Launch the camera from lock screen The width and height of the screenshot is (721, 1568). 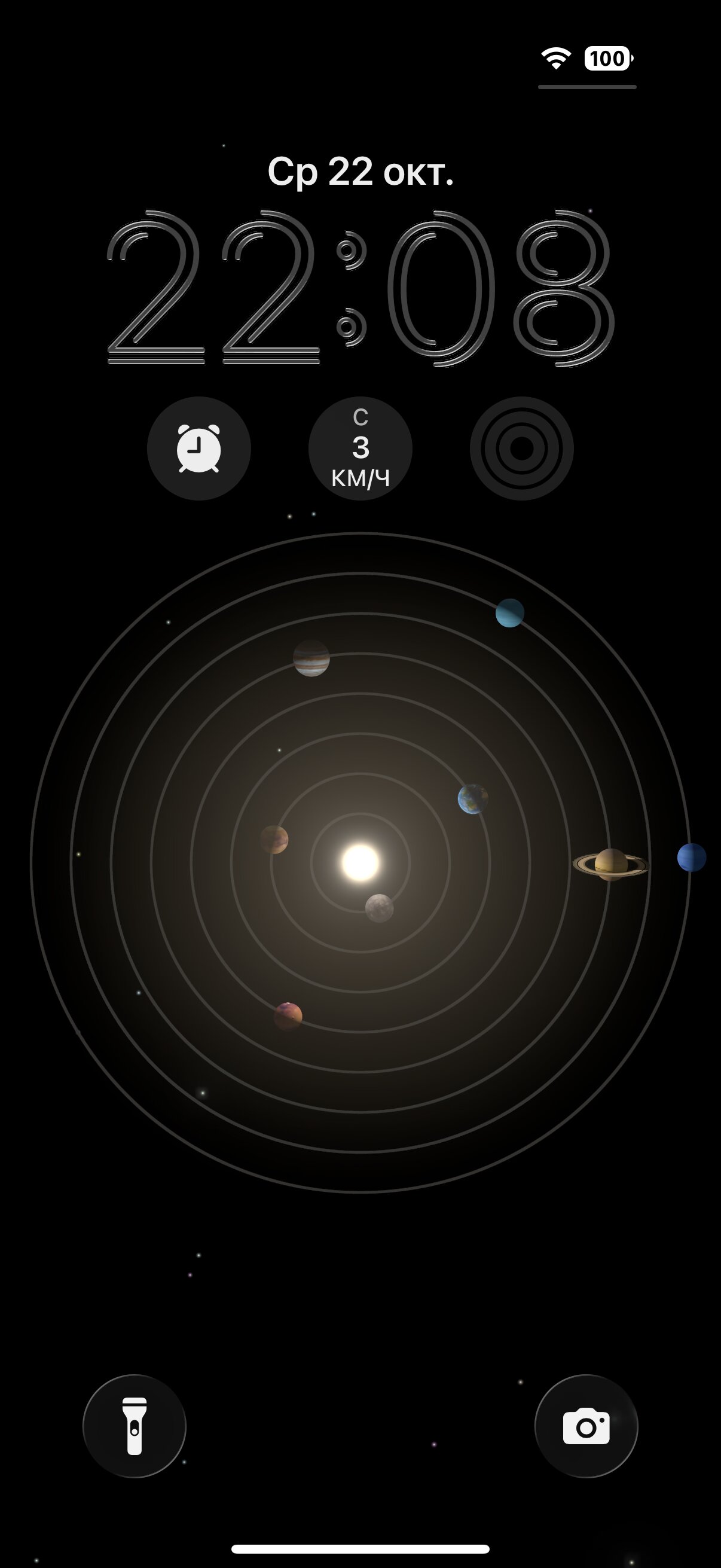point(586,1426)
